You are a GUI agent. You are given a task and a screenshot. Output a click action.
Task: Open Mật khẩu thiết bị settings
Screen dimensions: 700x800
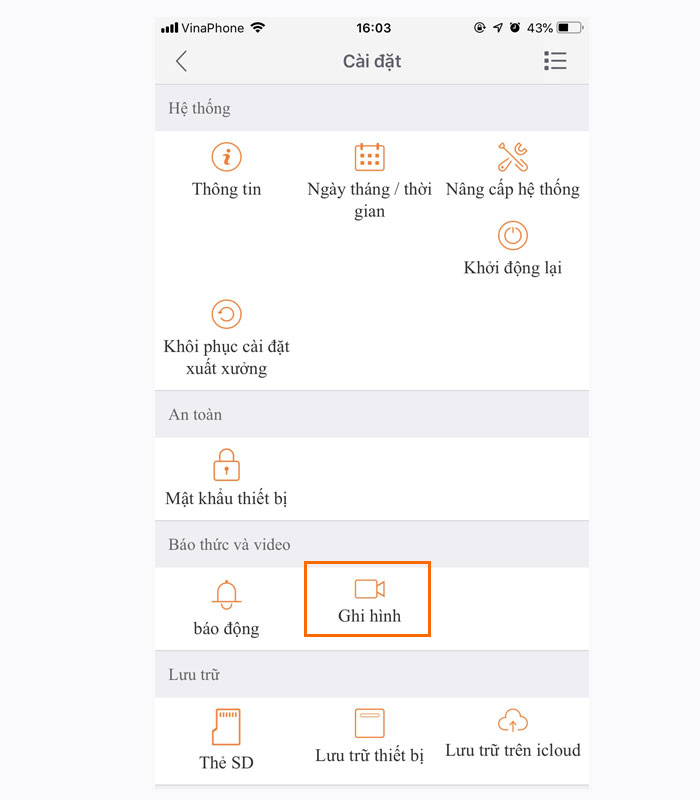point(227,478)
